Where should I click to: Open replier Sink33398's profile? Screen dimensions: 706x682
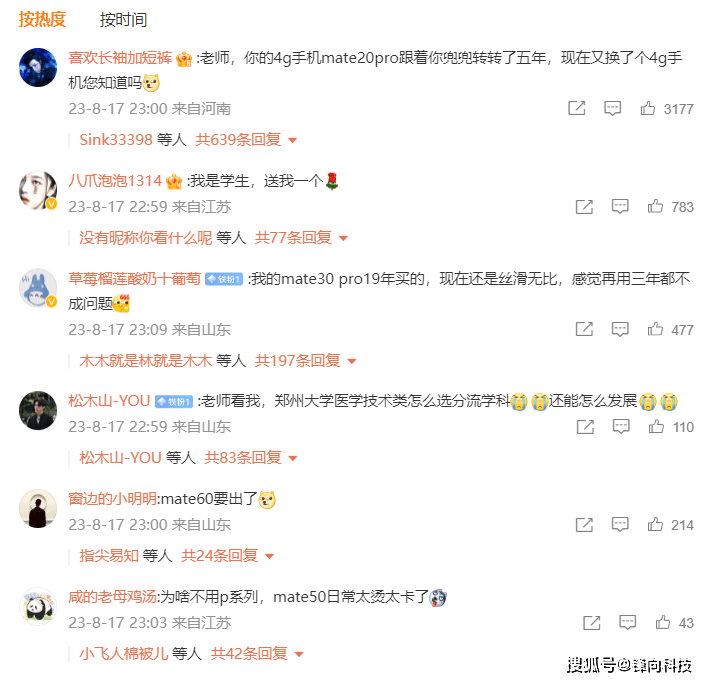tap(116, 140)
